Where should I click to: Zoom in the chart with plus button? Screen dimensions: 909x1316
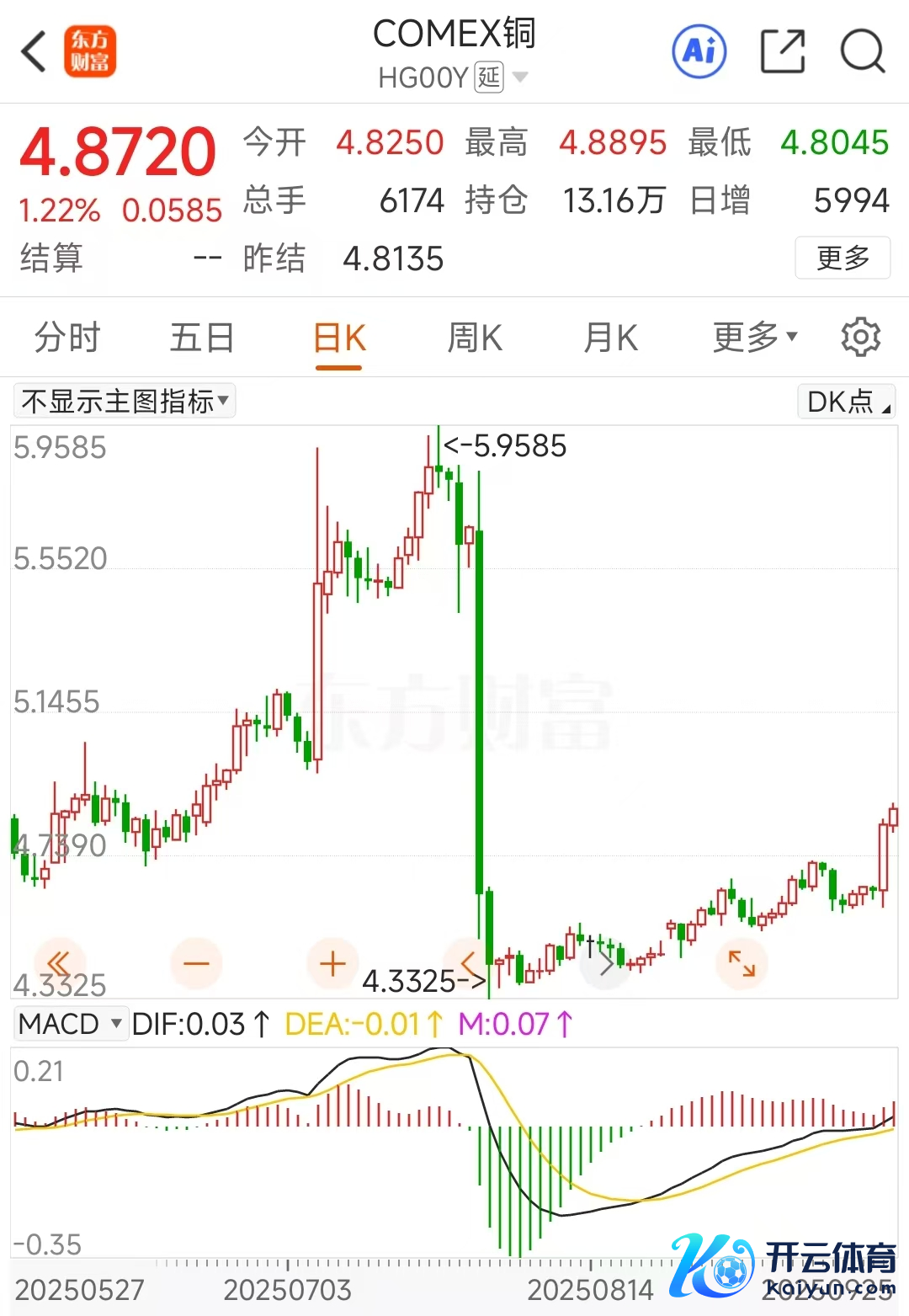tap(332, 963)
